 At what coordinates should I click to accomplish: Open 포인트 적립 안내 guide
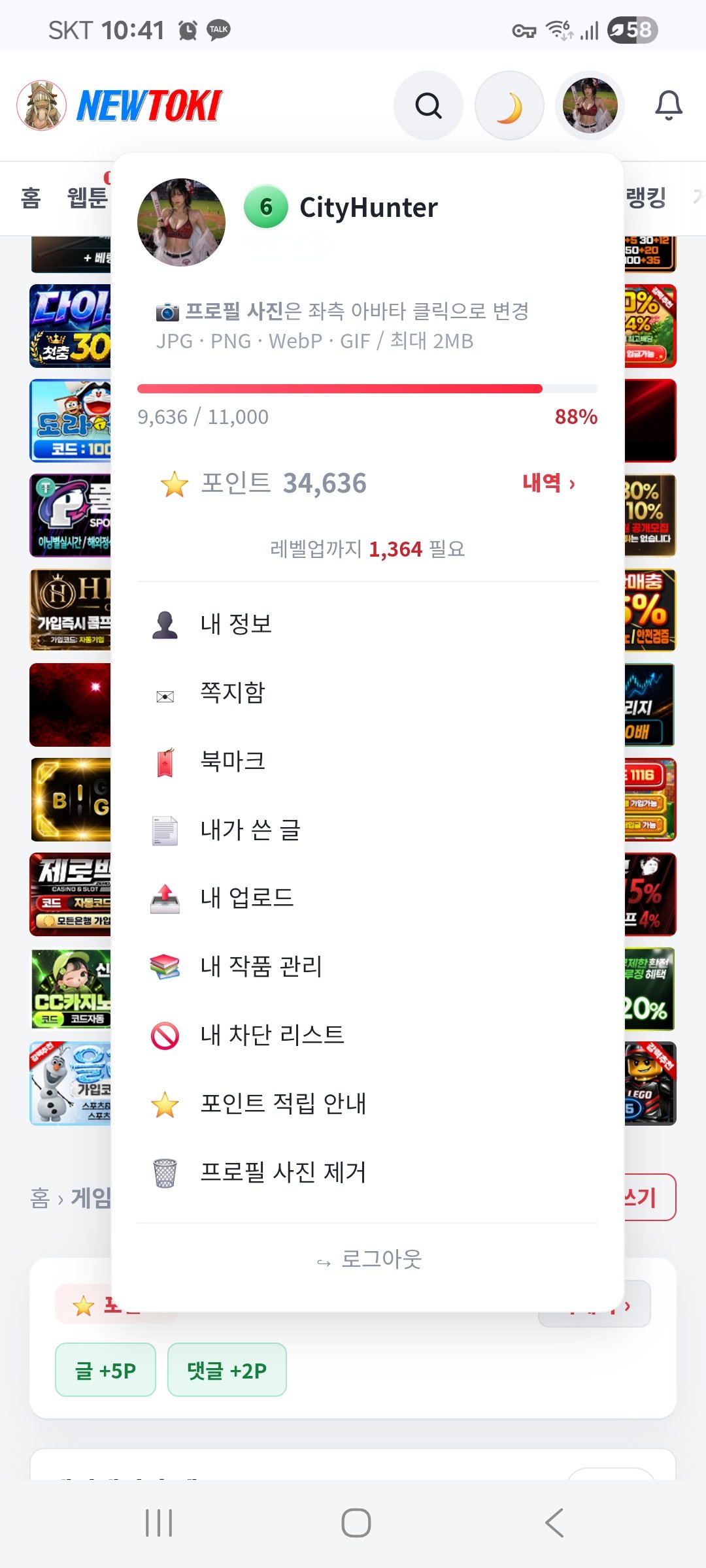click(367, 1103)
